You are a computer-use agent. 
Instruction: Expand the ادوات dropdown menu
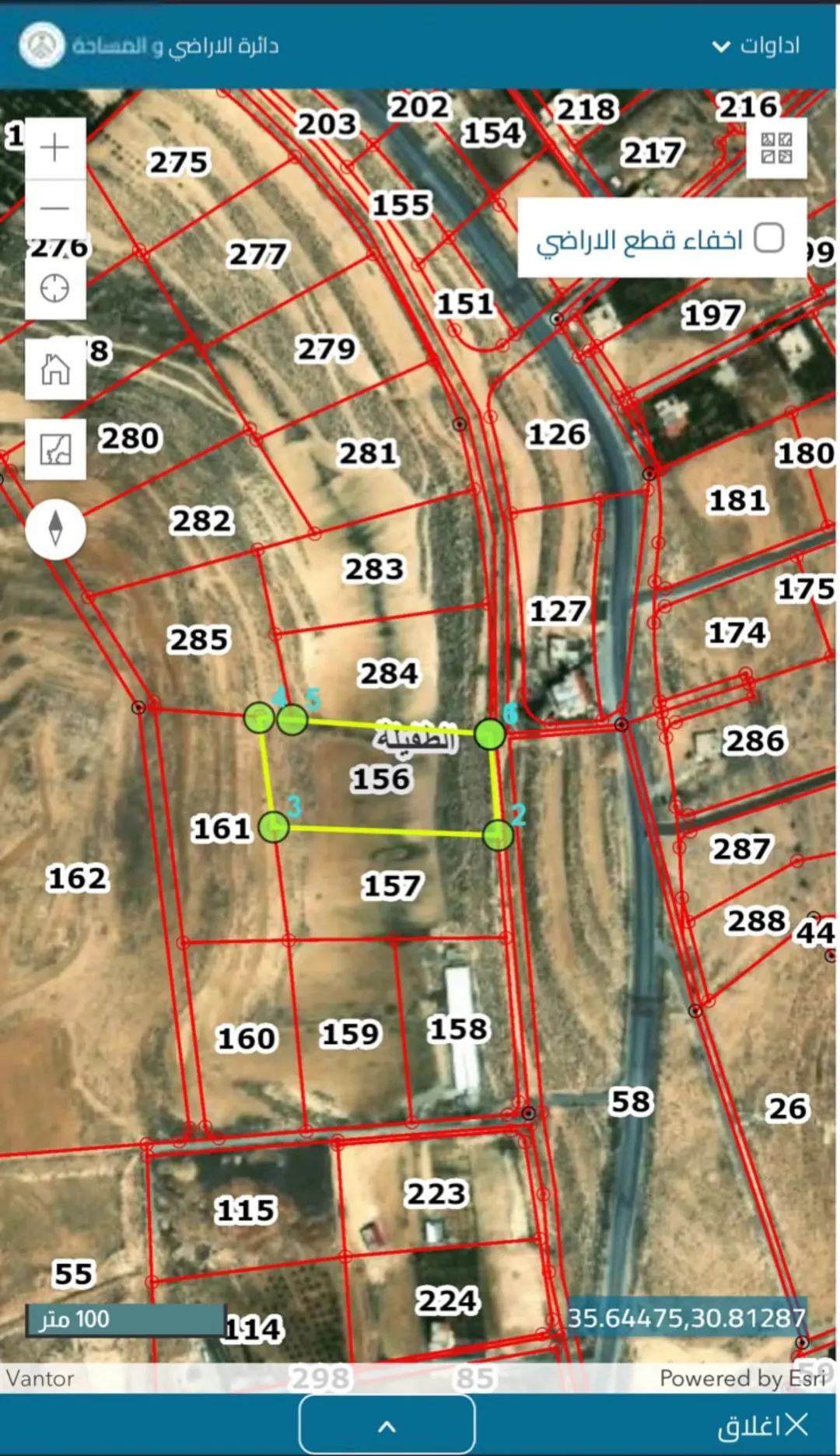coord(755,46)
